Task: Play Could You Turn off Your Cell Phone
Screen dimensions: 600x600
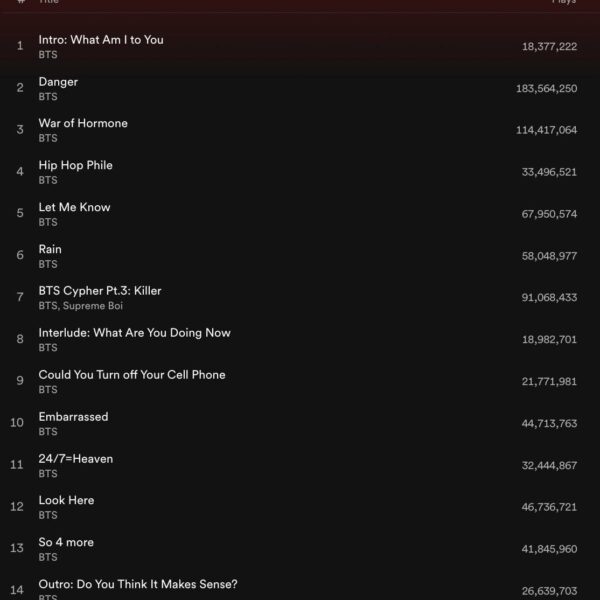Action: tap(131, 375)
